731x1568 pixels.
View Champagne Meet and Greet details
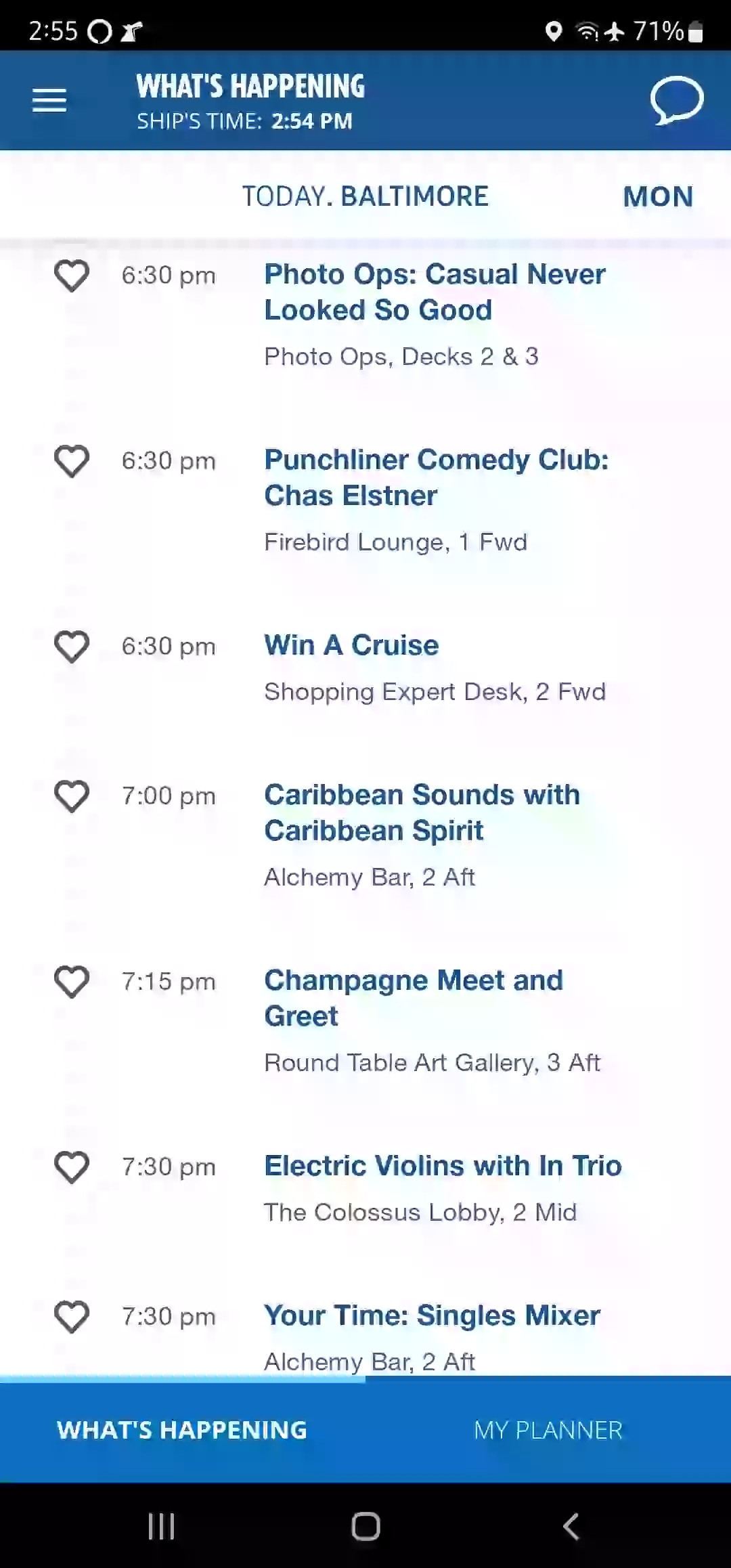(x=413, y=998)
